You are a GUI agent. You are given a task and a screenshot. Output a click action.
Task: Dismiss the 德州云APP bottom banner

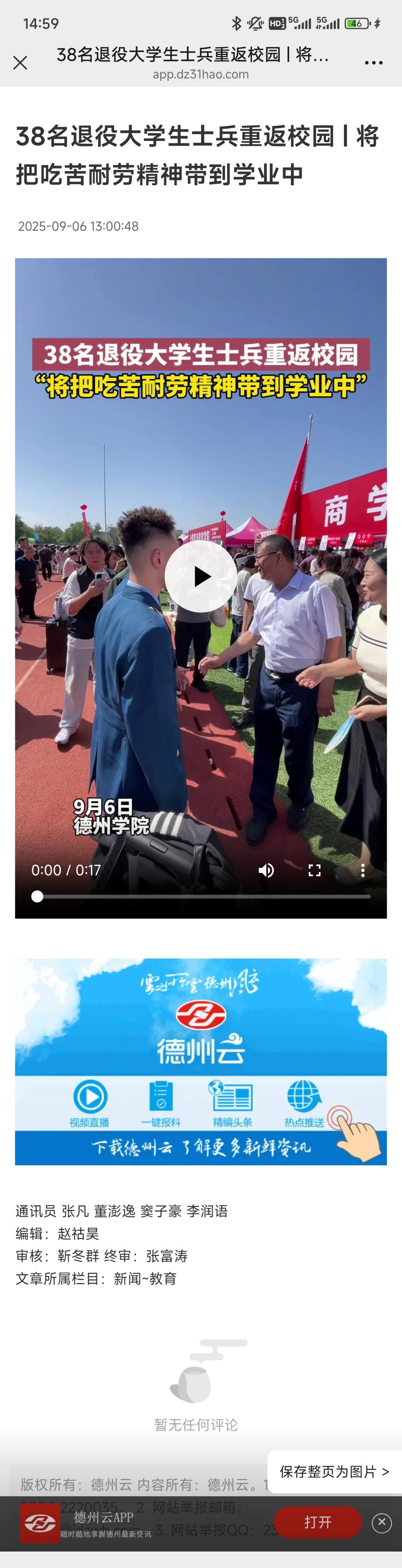tap(381, 1522)
